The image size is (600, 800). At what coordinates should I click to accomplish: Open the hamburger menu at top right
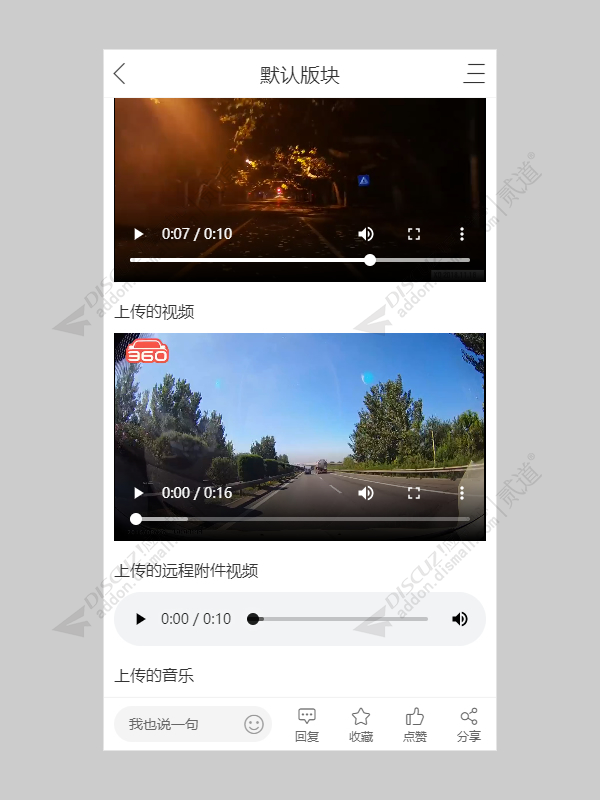[x=474, y=74]
